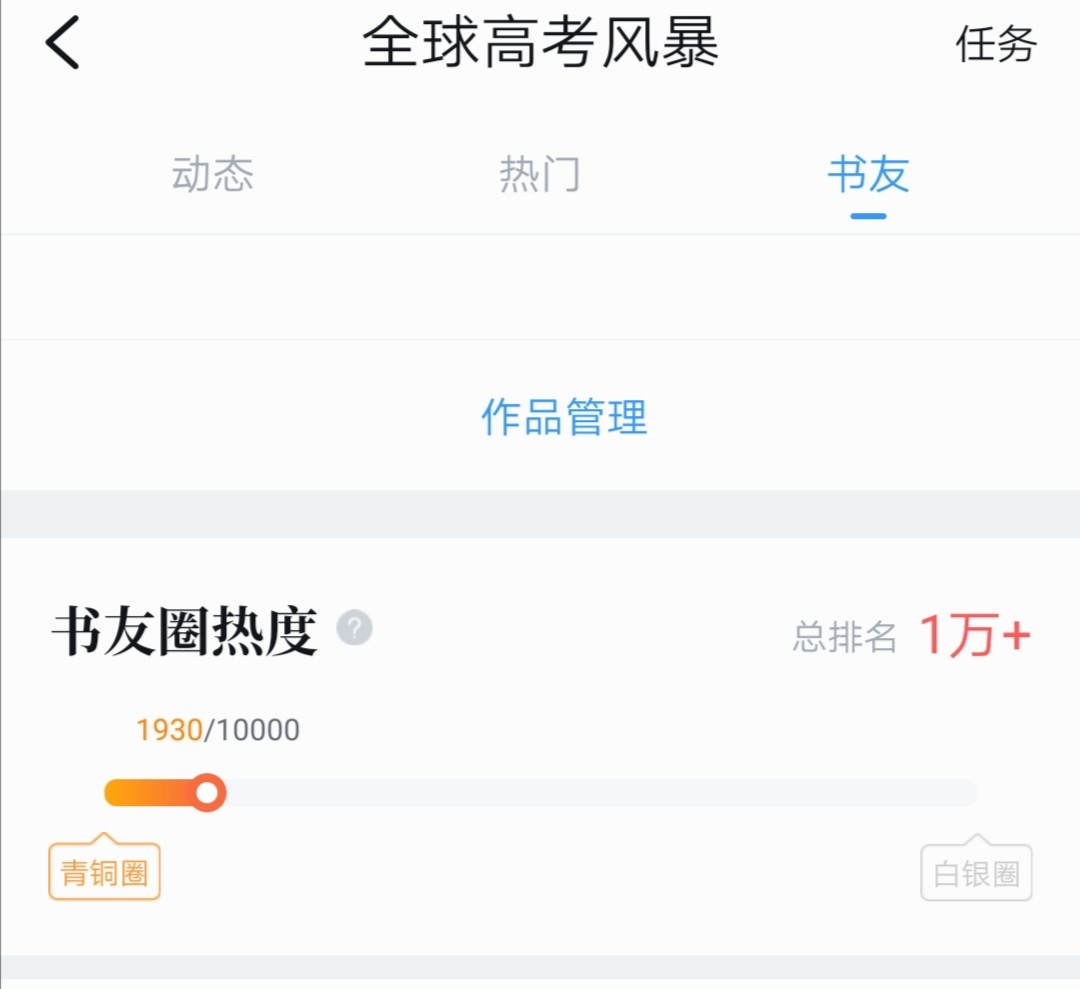The image size is (1080, 989).
Task: Switch to the 动态 tab
Action: (213, 174)
